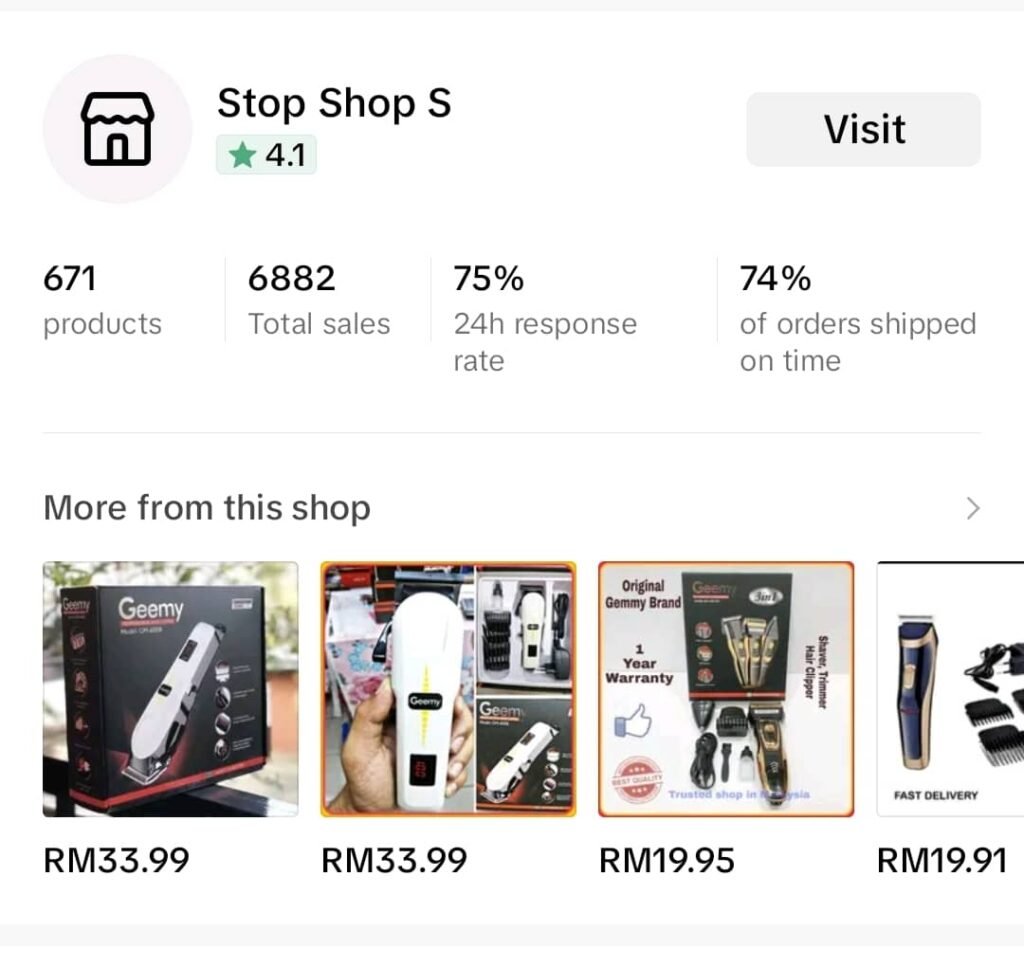View 3in1 shaver trimmer product at RM19.95

click(725, 689)
